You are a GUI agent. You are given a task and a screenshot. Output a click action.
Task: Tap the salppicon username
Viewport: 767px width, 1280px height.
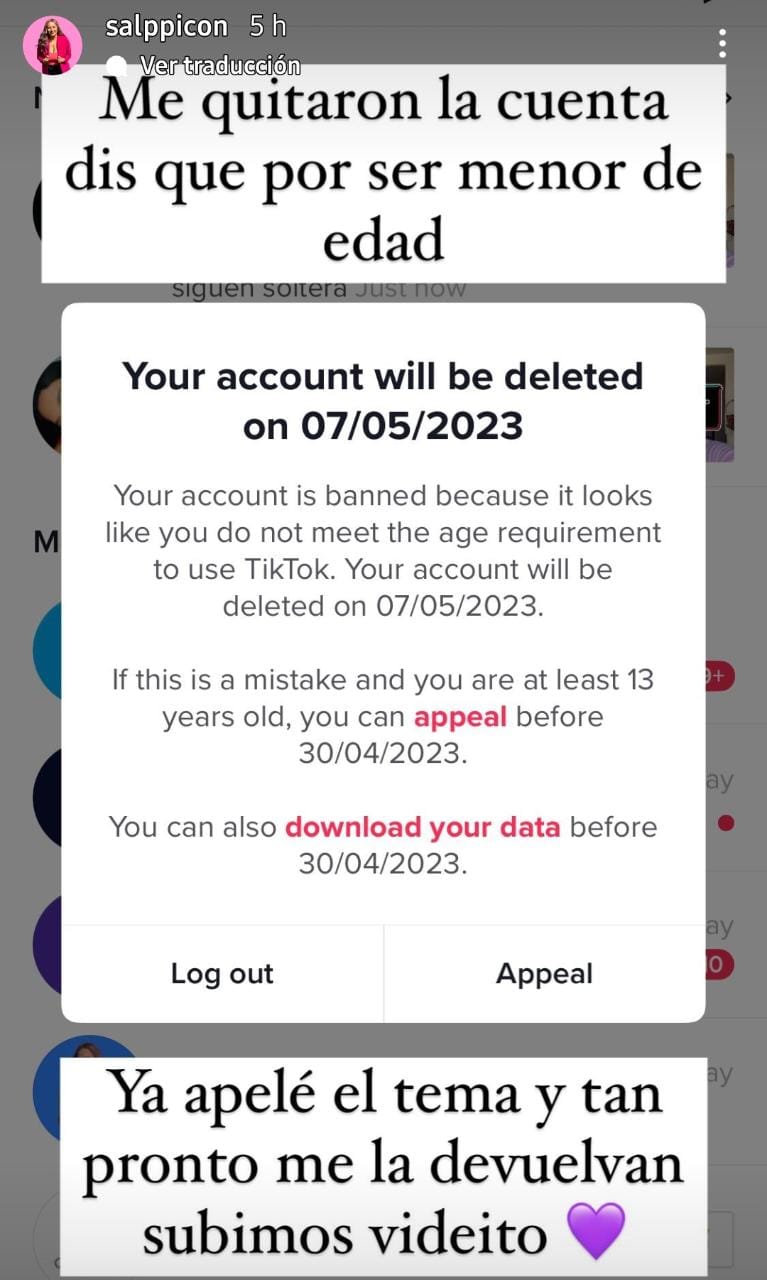[166, 27]
